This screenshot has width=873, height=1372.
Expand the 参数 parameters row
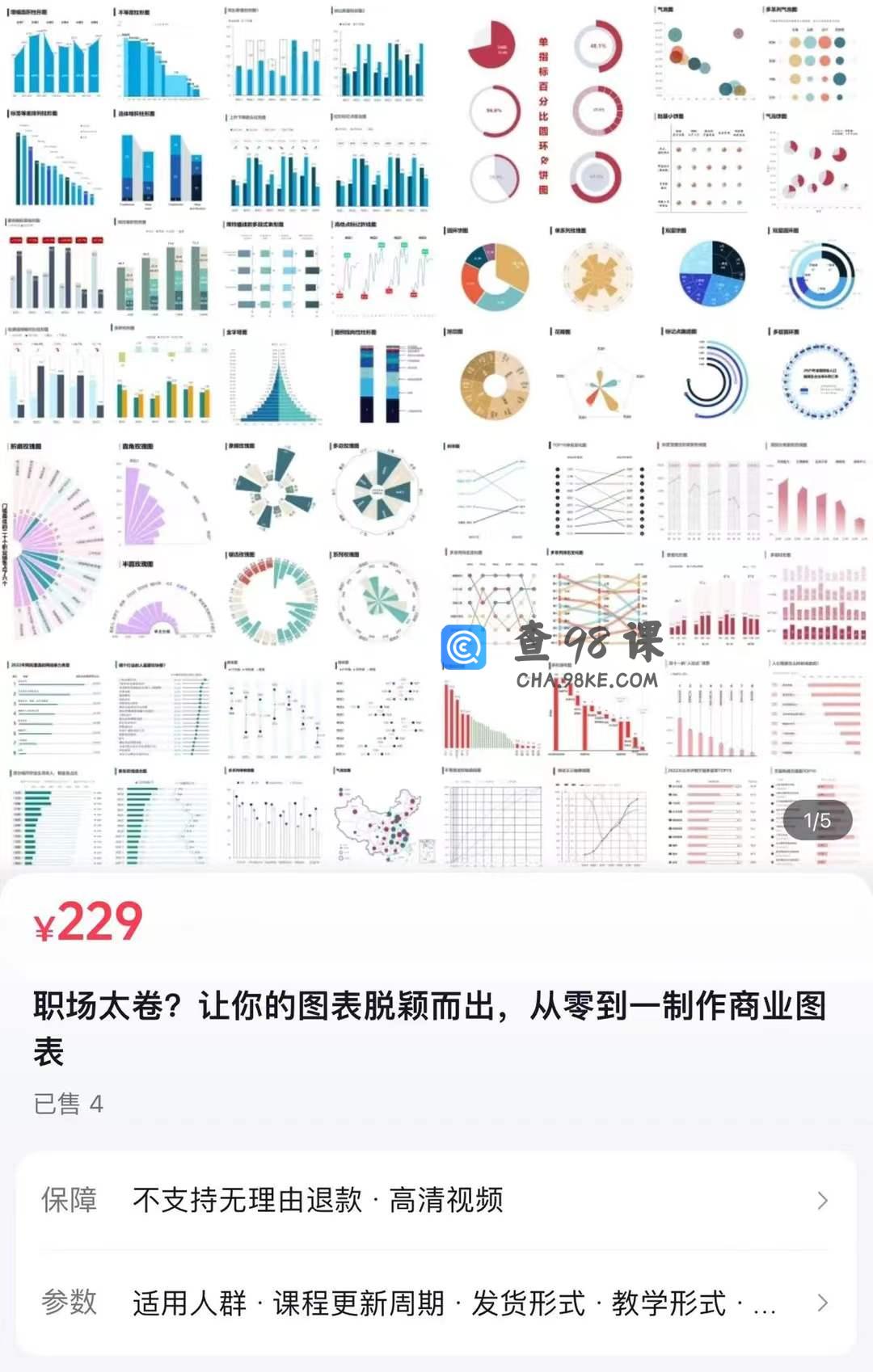[435, 1303]
